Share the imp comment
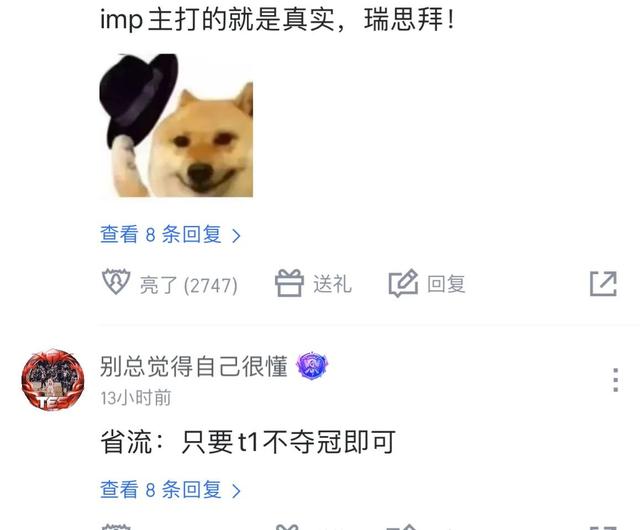The height and width of the screenshot is (530, 640). tap(603, 284)
